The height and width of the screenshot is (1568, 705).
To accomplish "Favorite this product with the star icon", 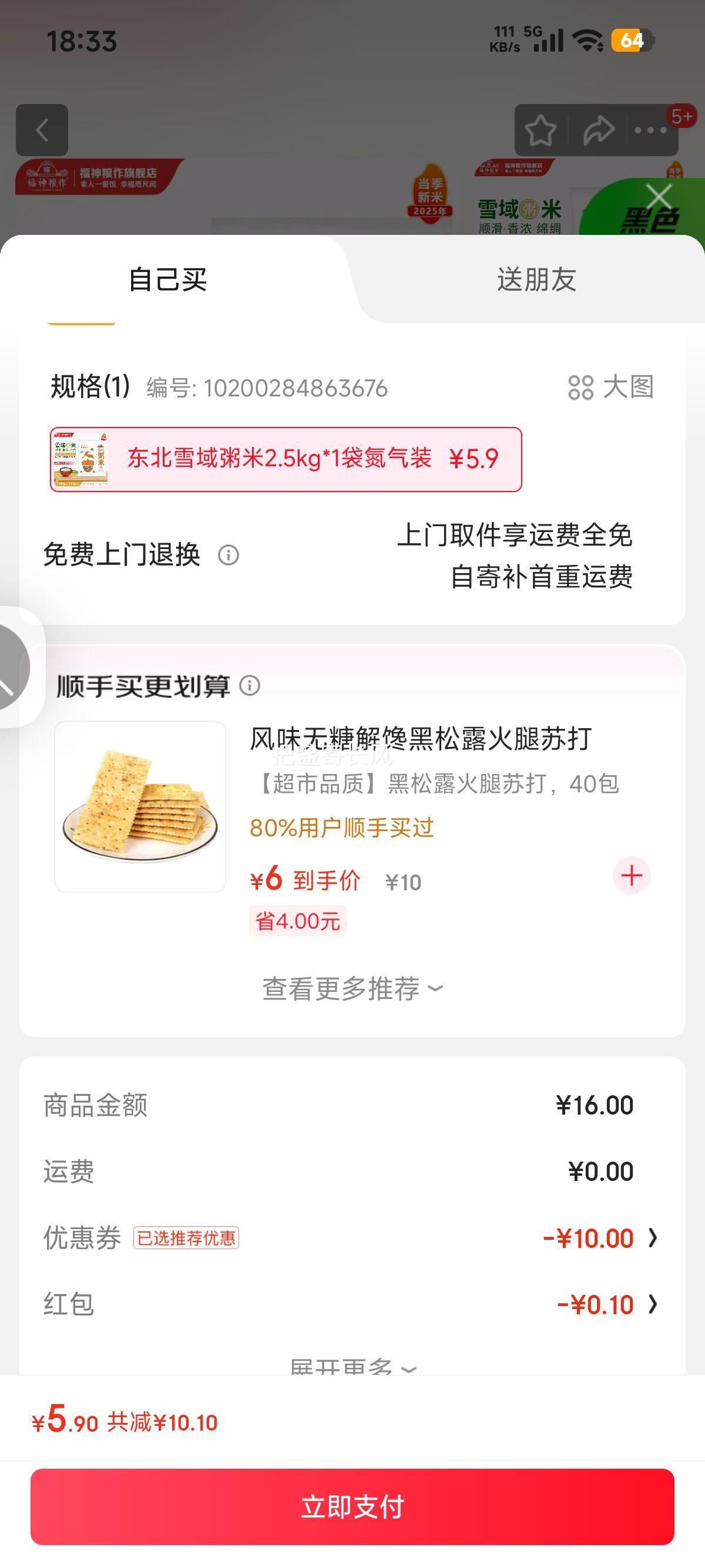I will tap(540, 130).
